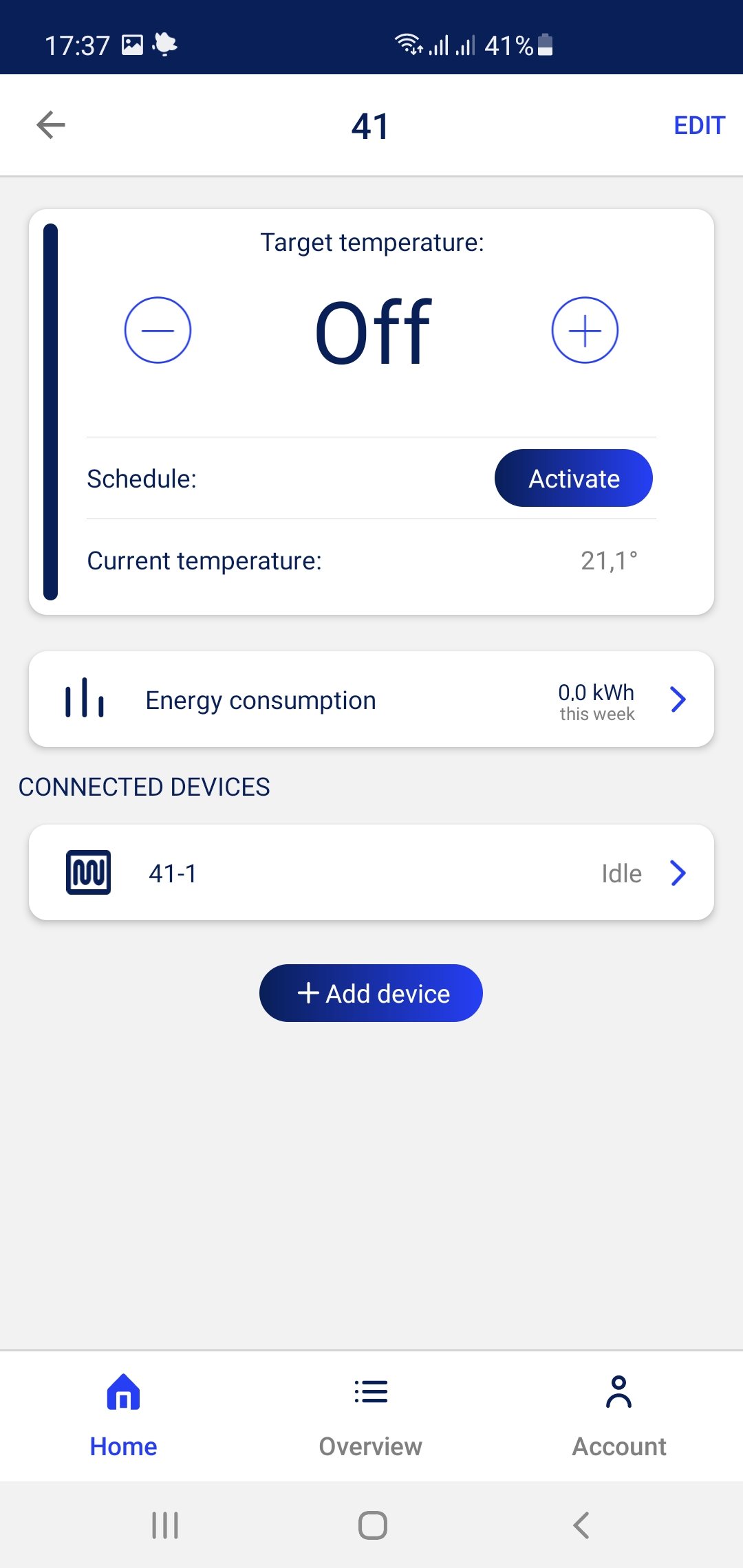Switch to the Account tab
Screen dimensions: 743x1568
coord(619,1416)
